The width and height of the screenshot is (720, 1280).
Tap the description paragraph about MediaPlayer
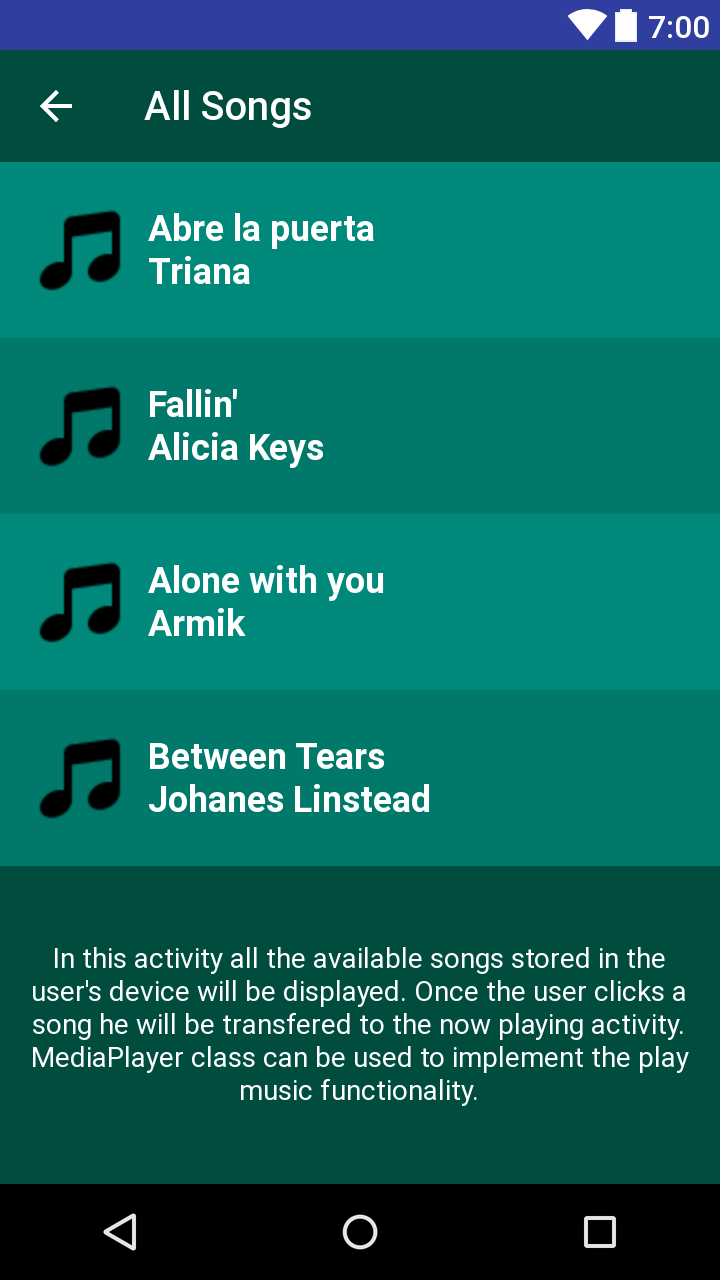[360, 1023]
